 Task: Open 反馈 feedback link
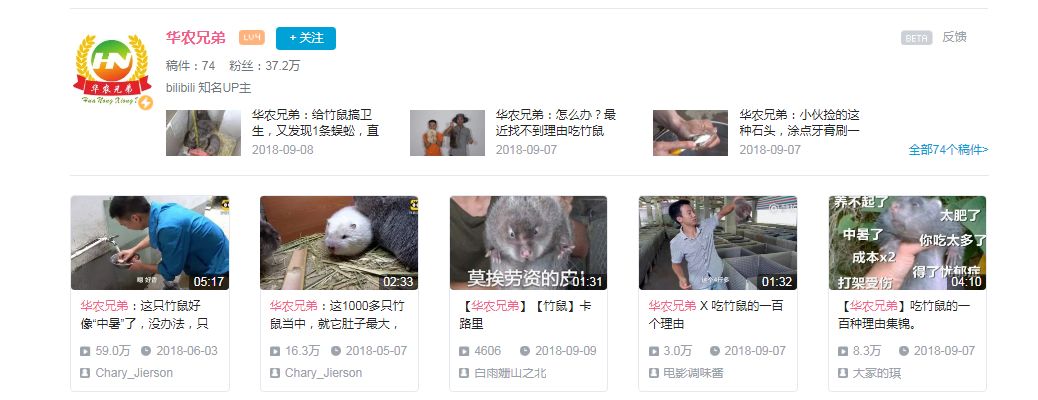(954, 37)
